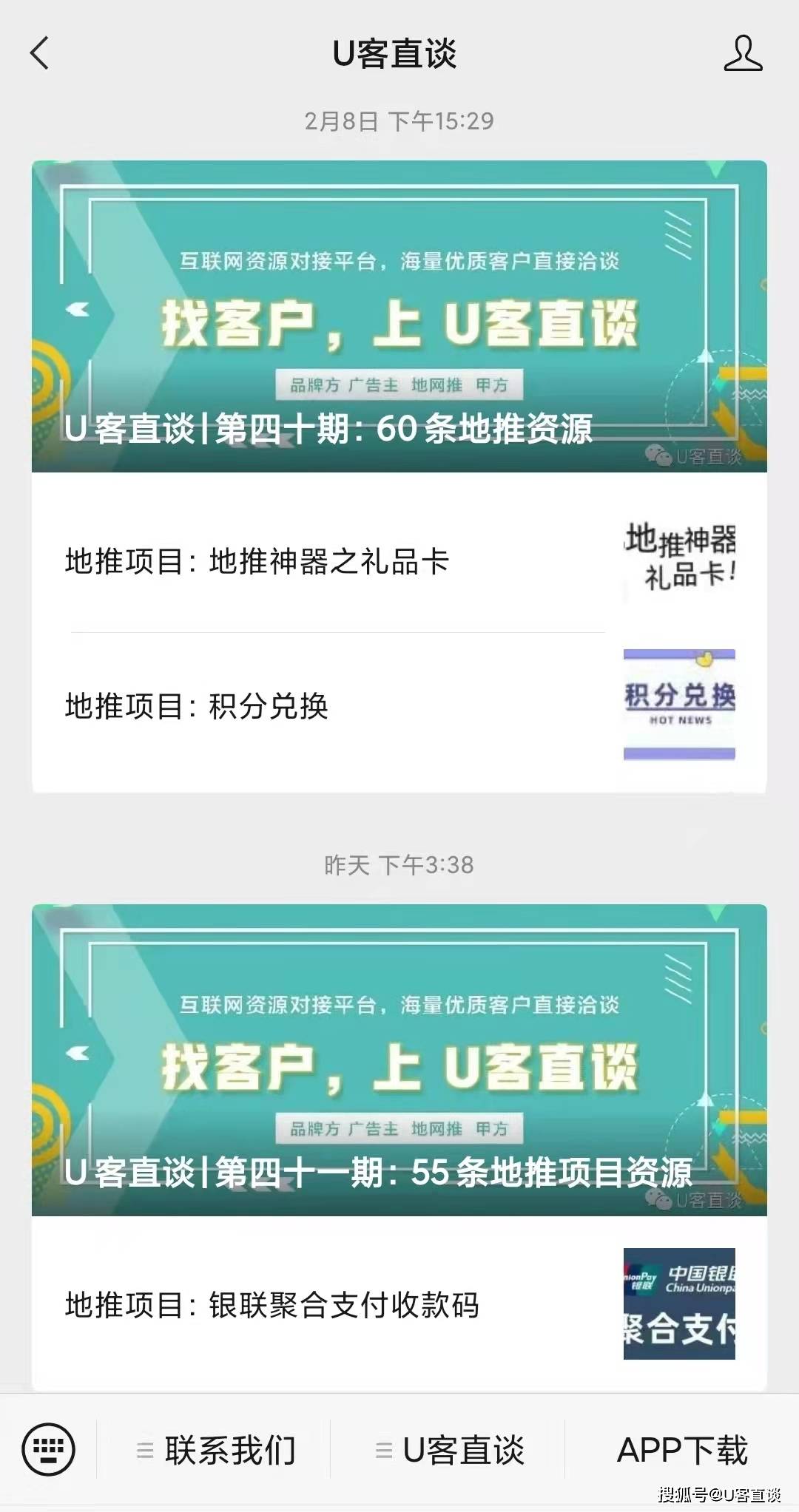Open article 第四十一期: 55条地推项目资源
799x1512 pixels.
[399, 1060]
